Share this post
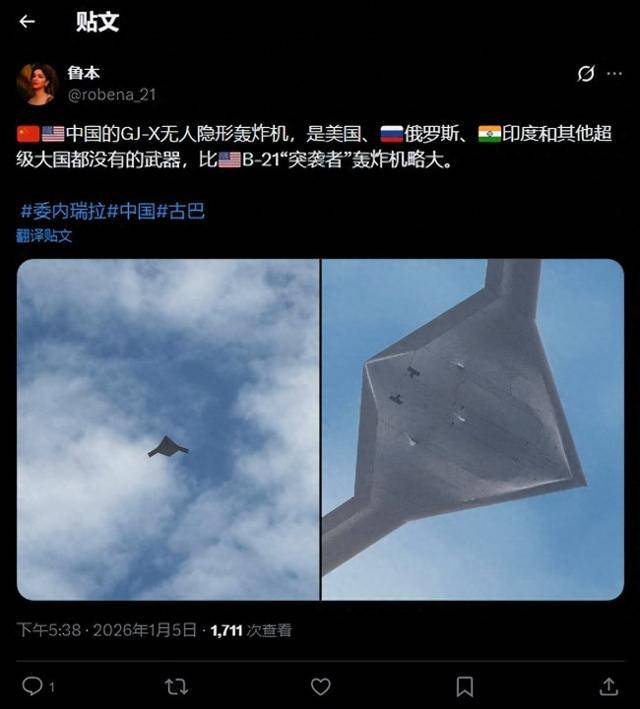Viewport: 640px width, 709px height. 608,686
